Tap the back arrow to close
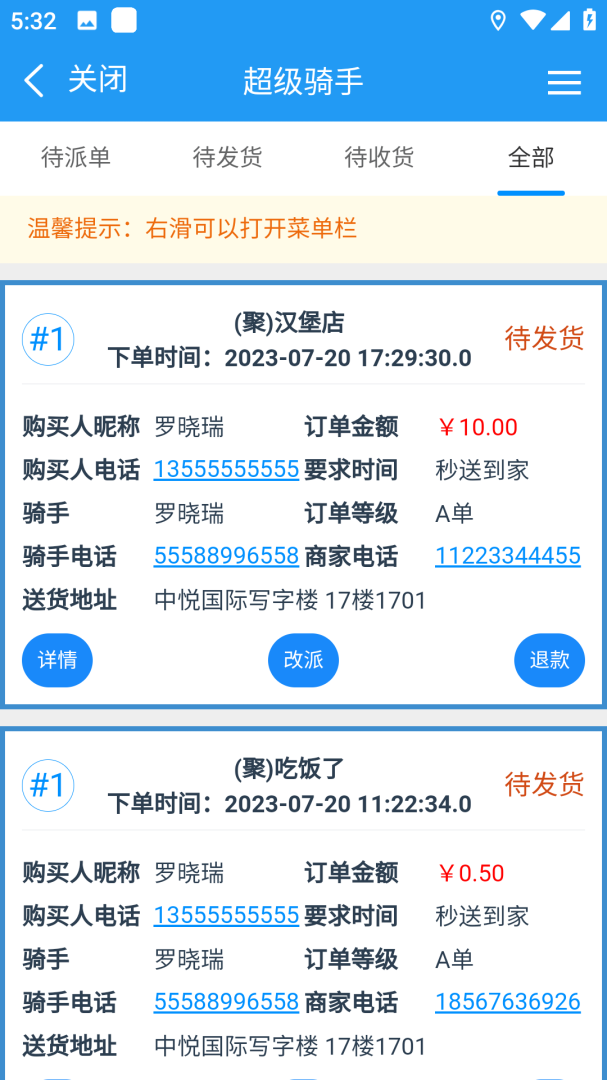 pos(35,81)
